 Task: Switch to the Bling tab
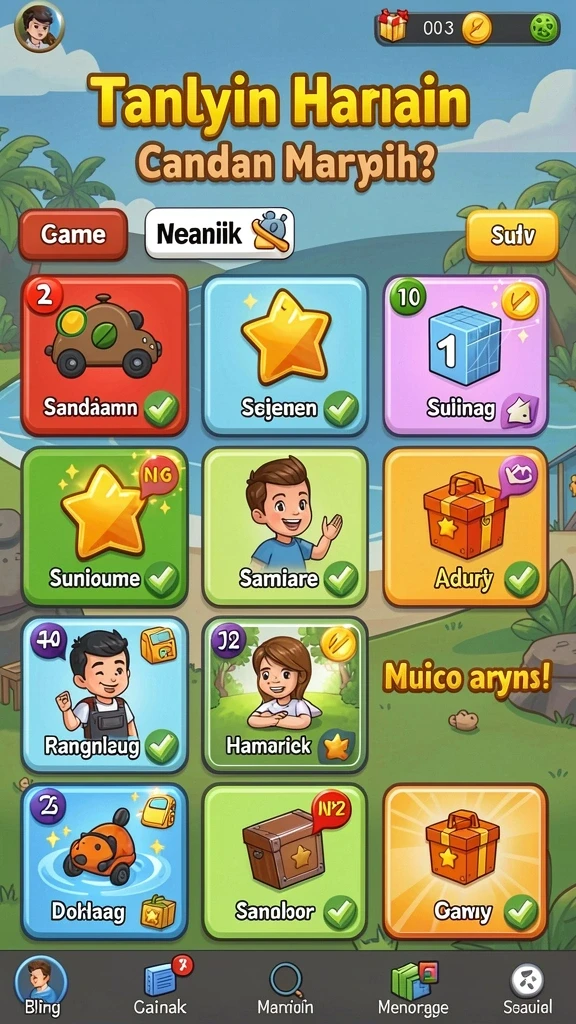42,986
